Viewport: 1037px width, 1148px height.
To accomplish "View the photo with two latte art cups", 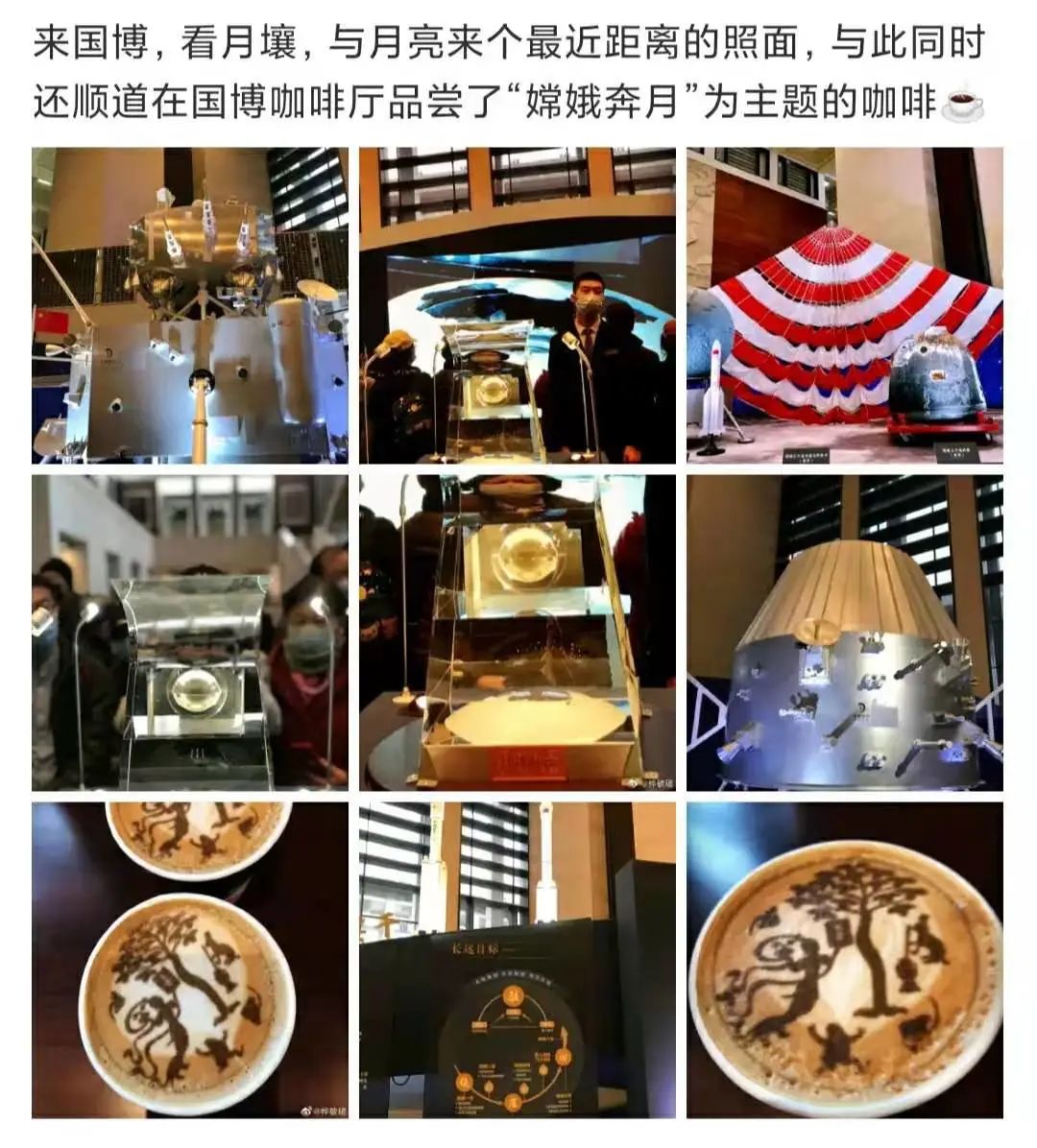I will (x=190, y=960).
